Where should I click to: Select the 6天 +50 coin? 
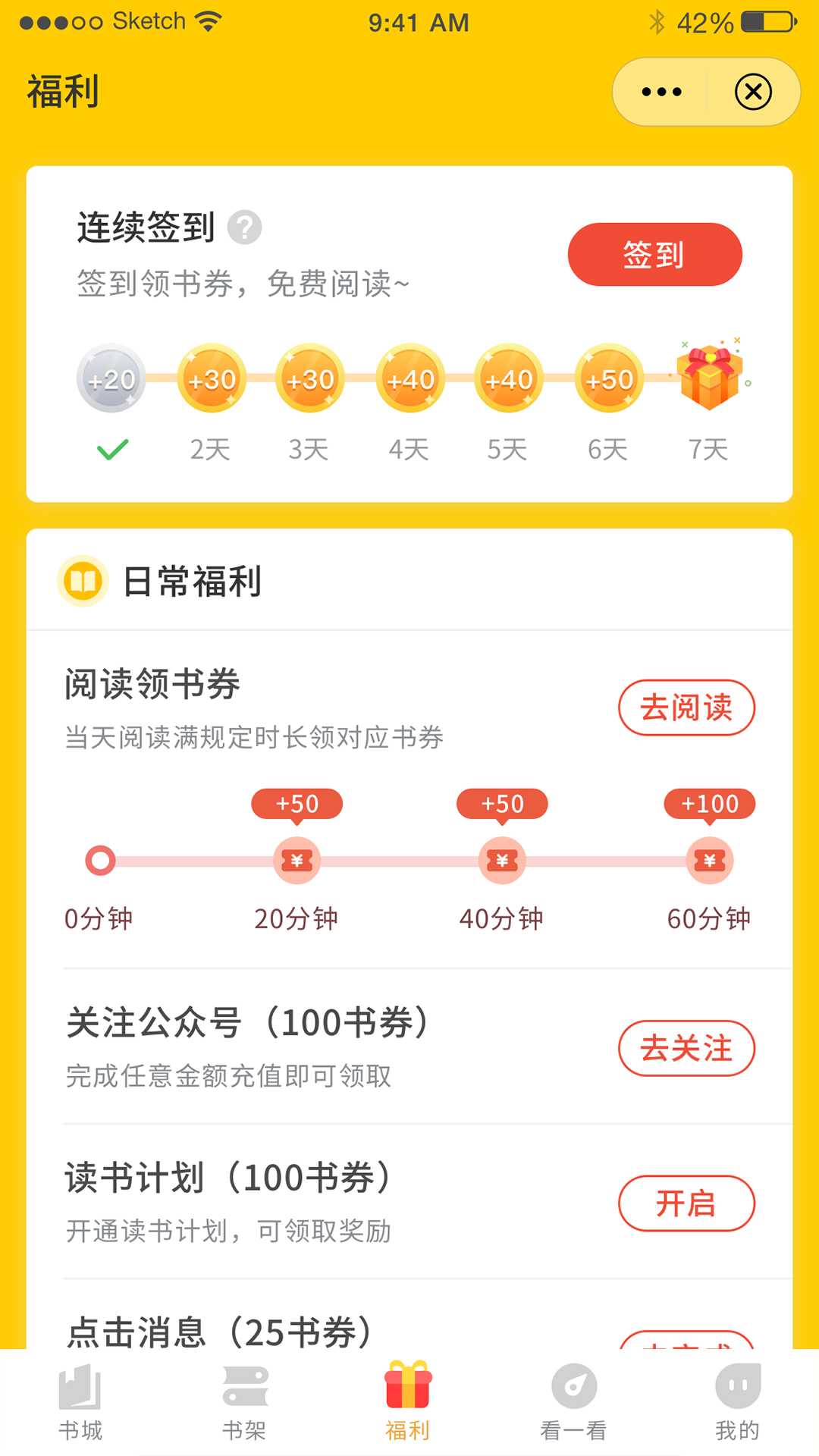tap(607, 378)
